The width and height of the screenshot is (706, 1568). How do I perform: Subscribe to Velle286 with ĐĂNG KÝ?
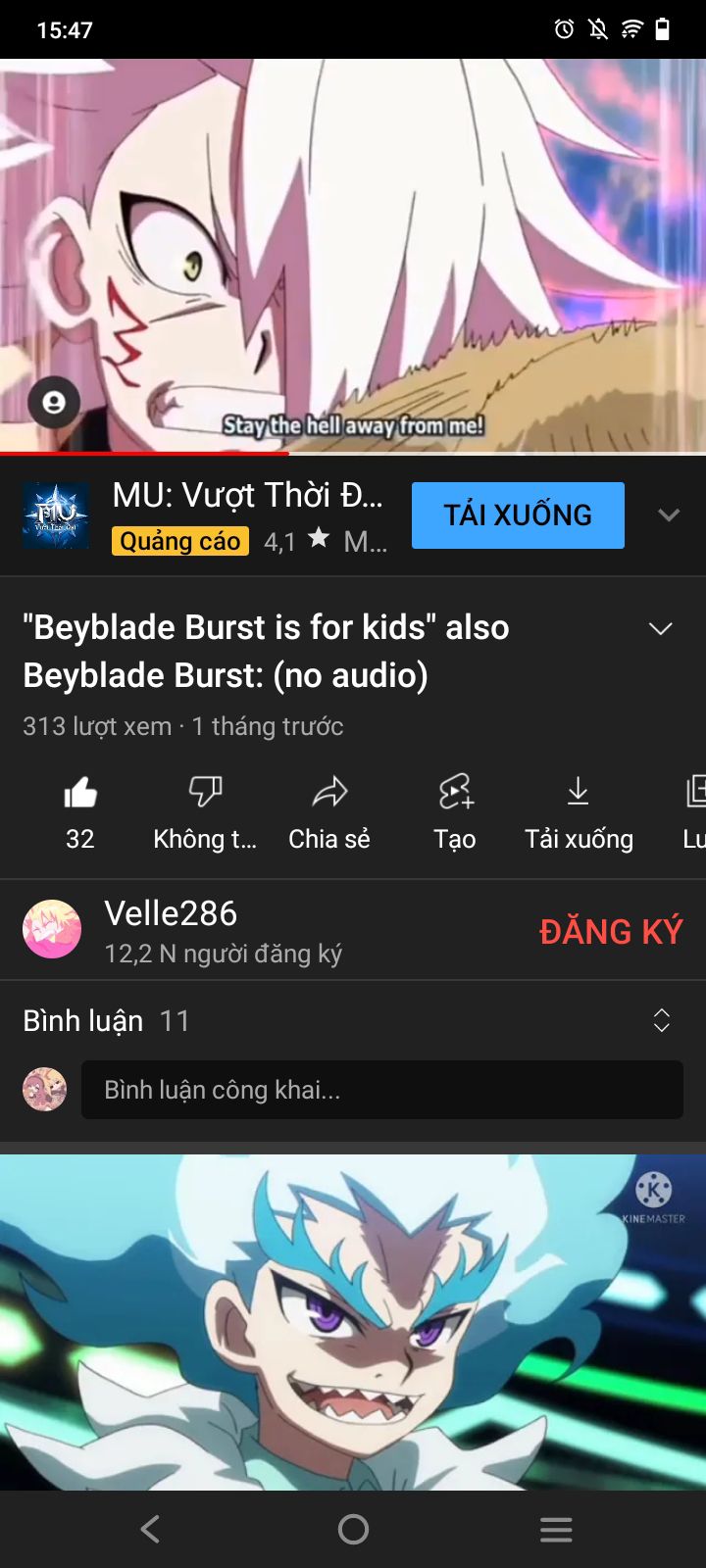pos(610,931)
